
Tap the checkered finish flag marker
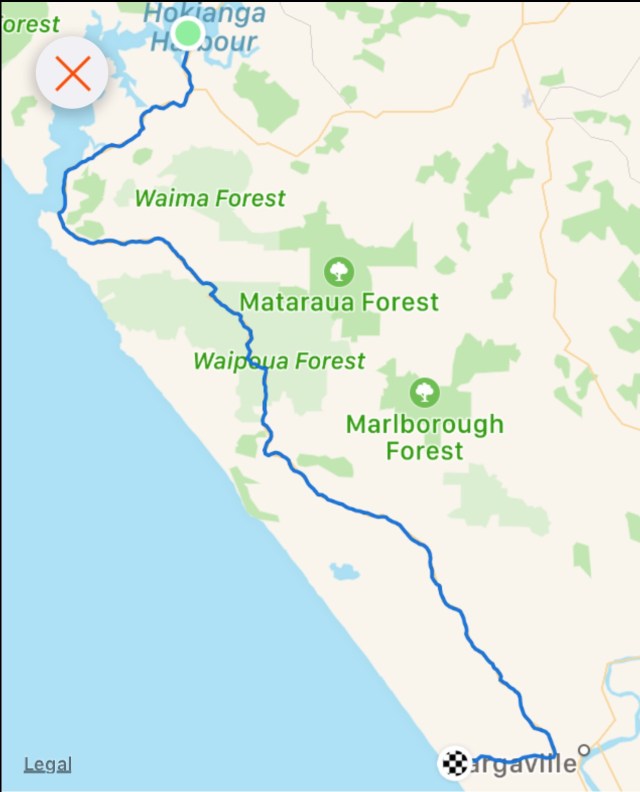point(456,763)
